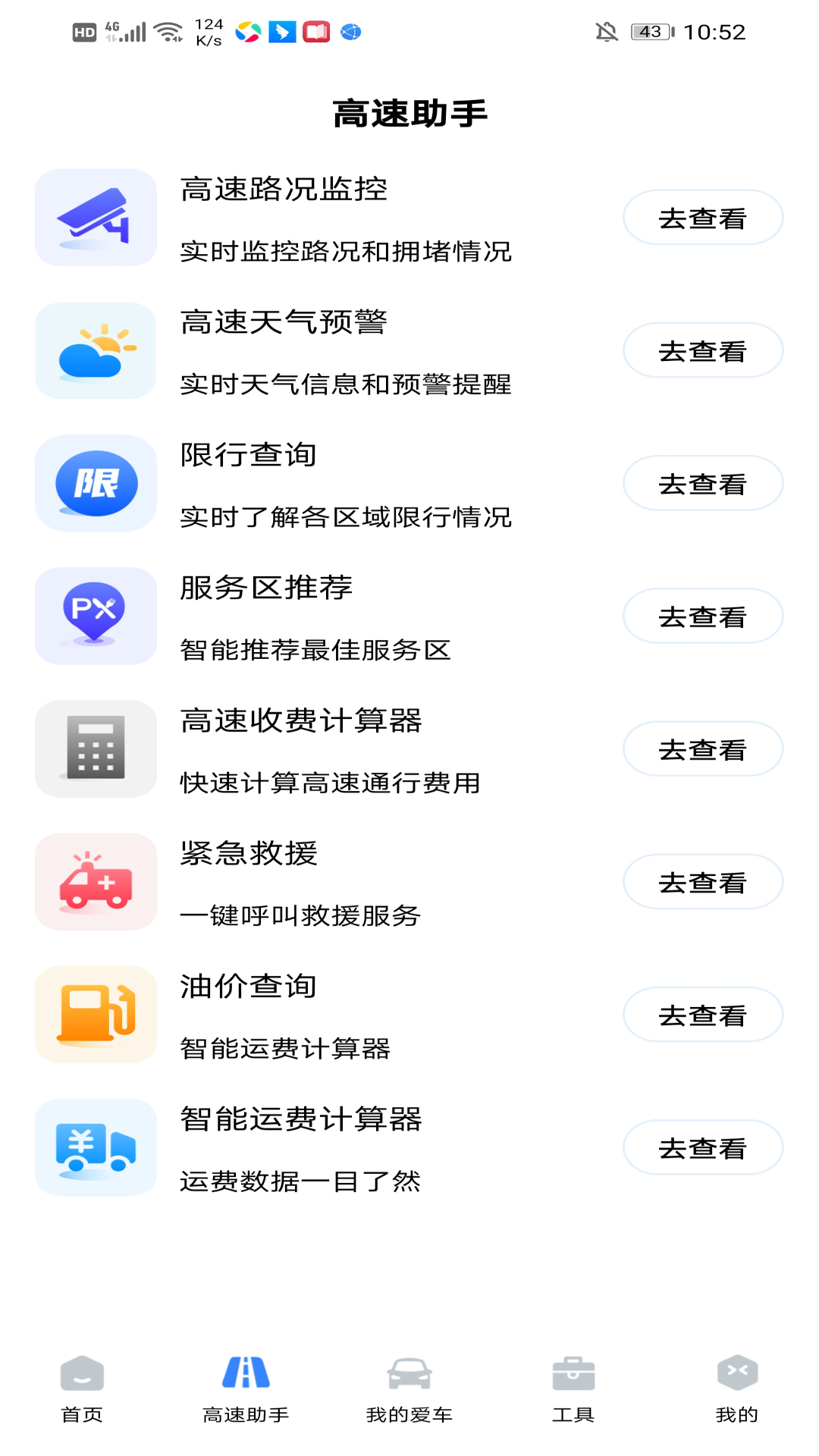
Task: Click the 高速收费计算器 calculator icon
Action: (x=95, y=748)
